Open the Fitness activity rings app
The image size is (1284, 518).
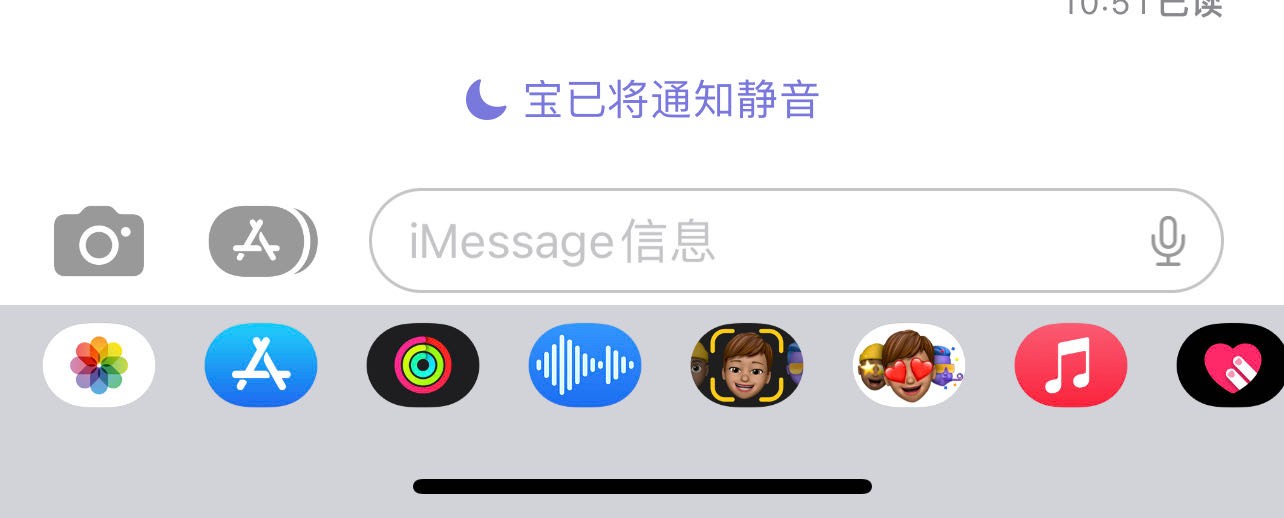coord(423,365)
